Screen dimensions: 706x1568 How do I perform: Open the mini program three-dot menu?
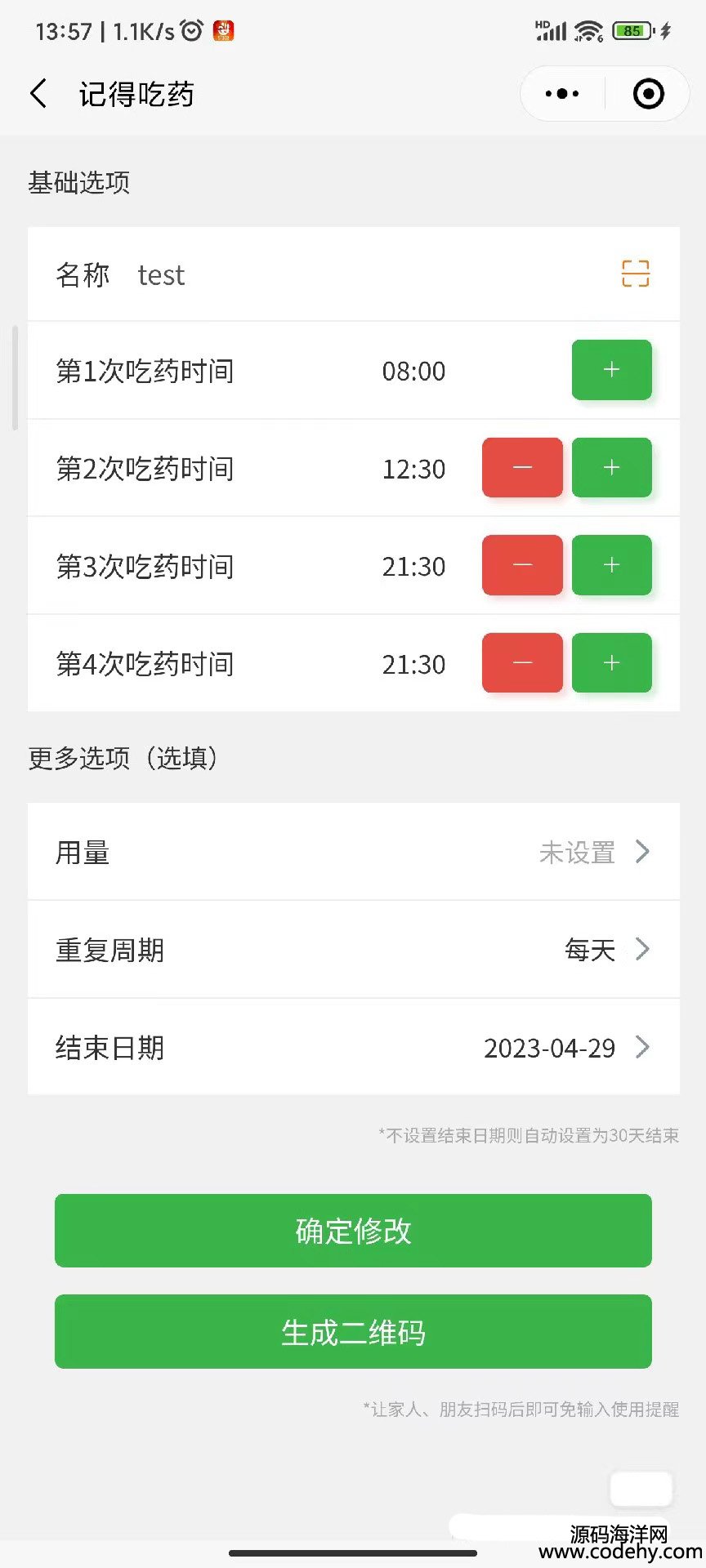pos(562,94)
